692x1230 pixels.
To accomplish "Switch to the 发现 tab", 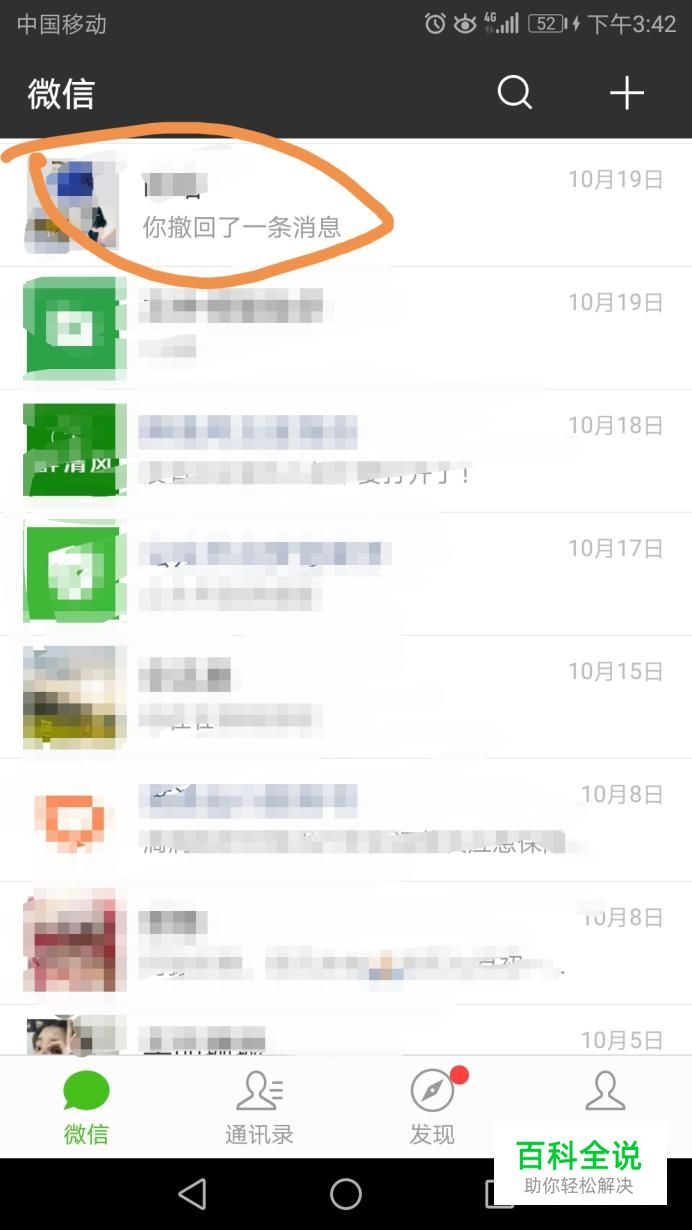I will point(432,1107).
